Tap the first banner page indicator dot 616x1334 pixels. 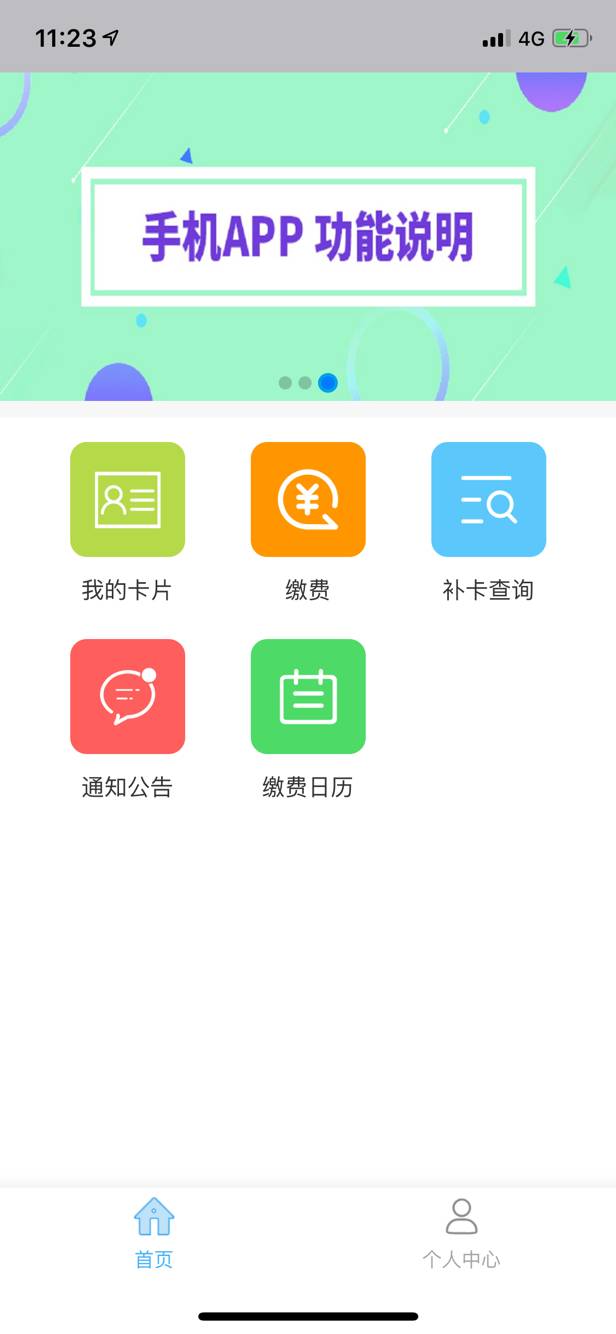coord(285,383)
